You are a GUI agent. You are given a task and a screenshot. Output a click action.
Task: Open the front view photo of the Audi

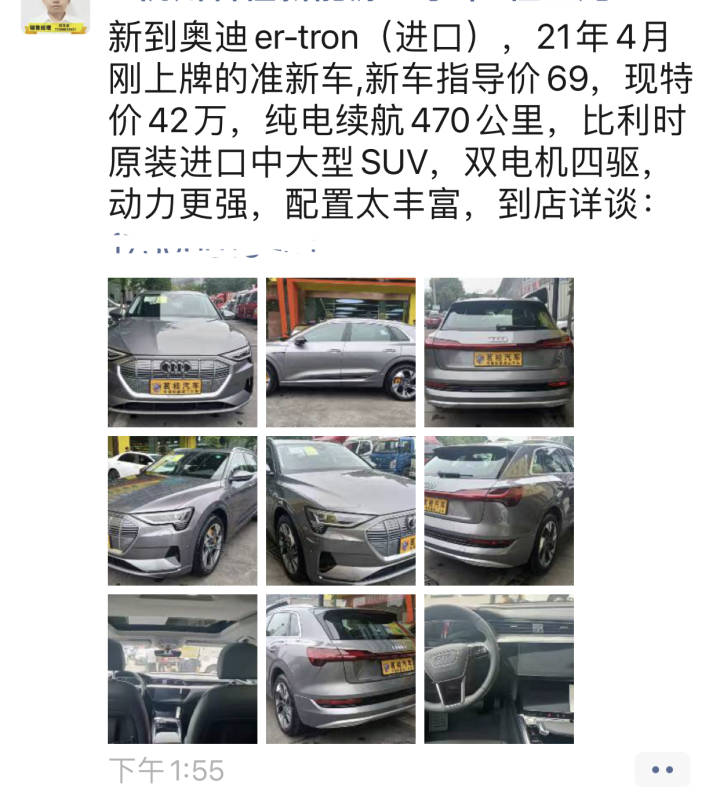tap(182, 352)
